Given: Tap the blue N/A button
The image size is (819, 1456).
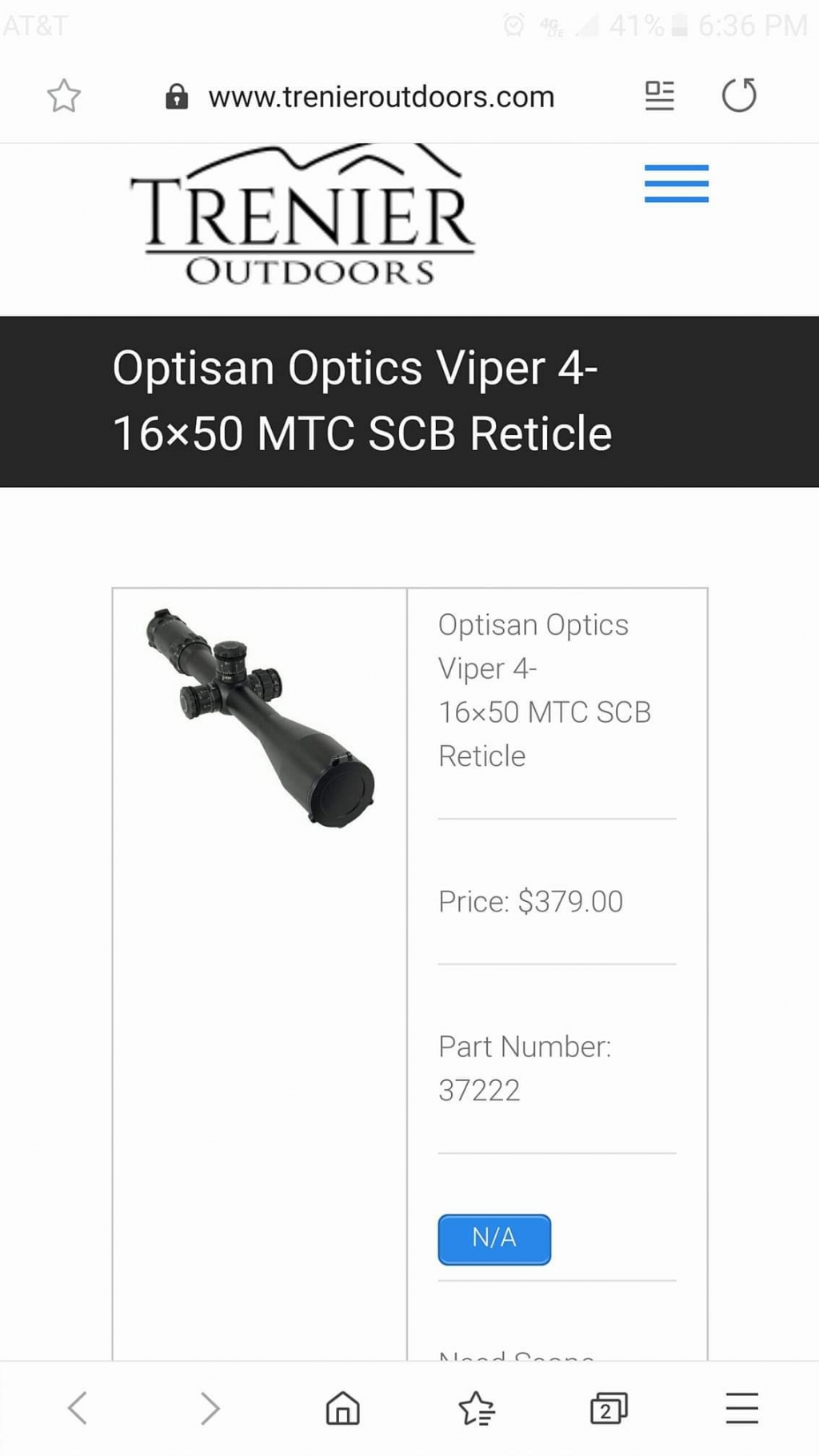Looking at the screenshot, I should (x=493, y=1239).
